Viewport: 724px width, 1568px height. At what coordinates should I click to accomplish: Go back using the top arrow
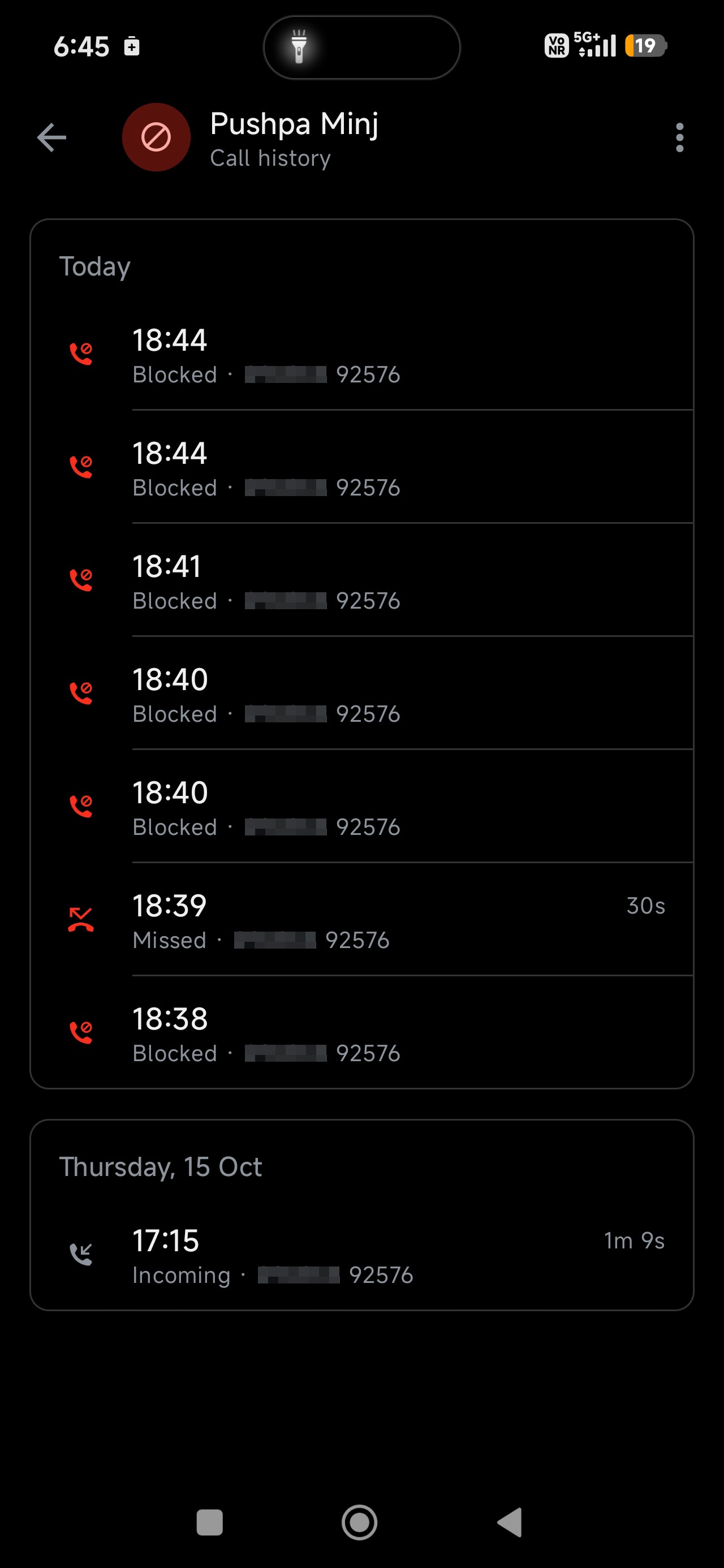(52, 137)
